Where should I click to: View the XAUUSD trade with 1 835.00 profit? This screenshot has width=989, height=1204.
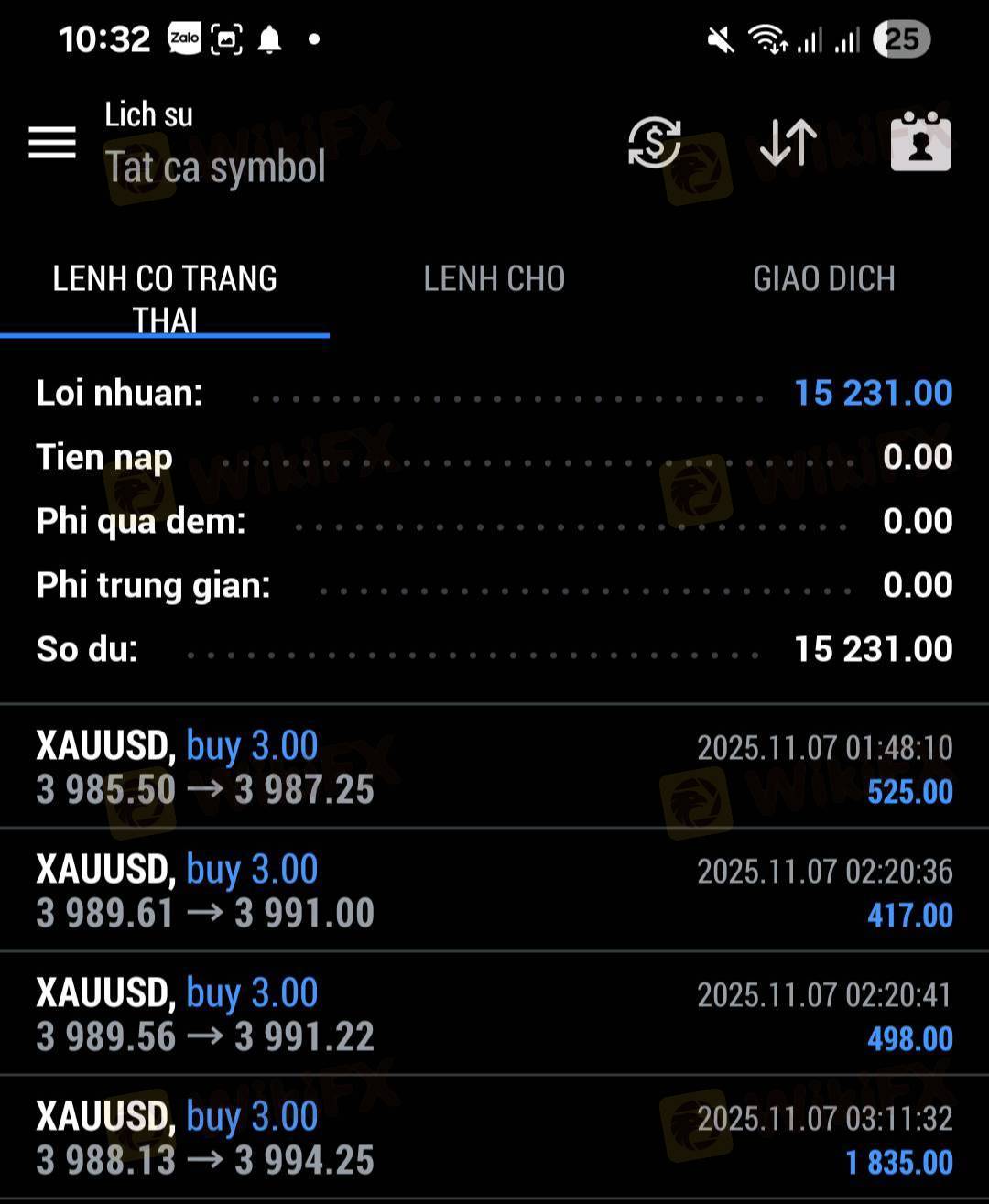tap(494, 1138)
